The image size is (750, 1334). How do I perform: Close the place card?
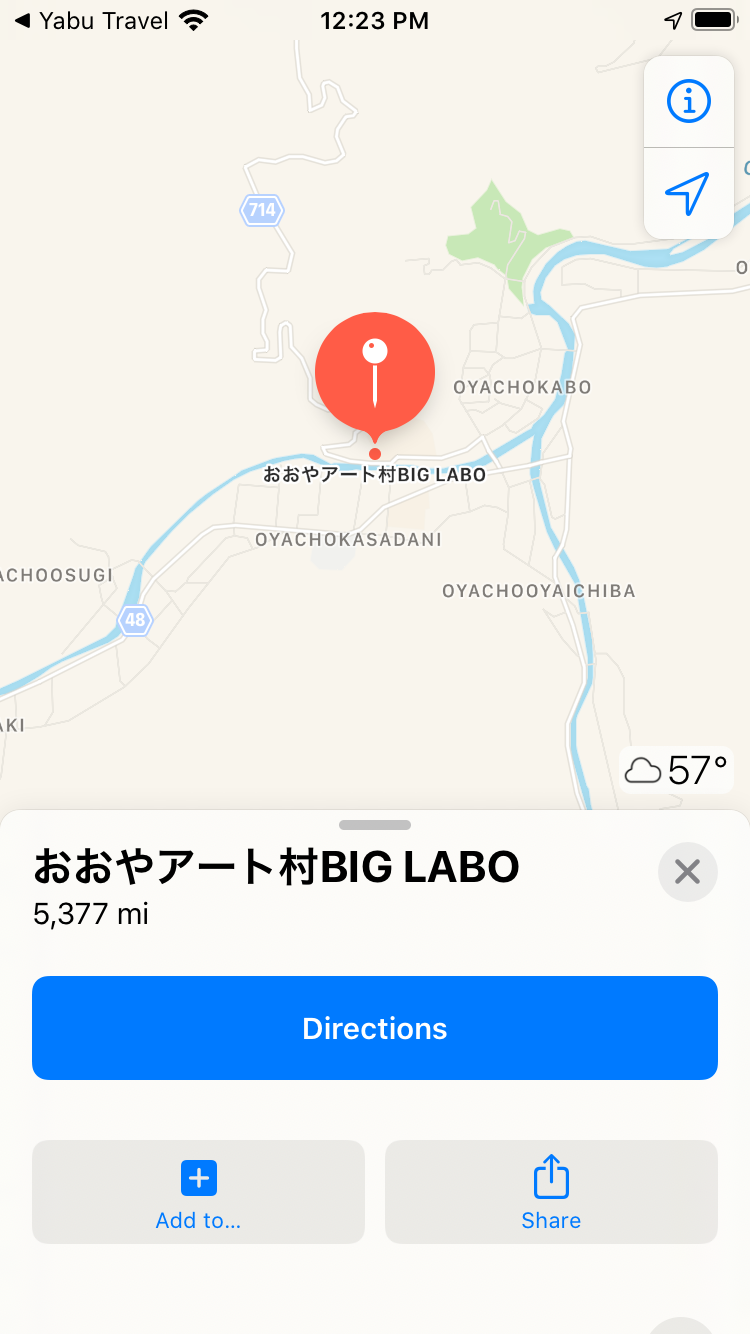pyautogui.click(x=687, y=872)
